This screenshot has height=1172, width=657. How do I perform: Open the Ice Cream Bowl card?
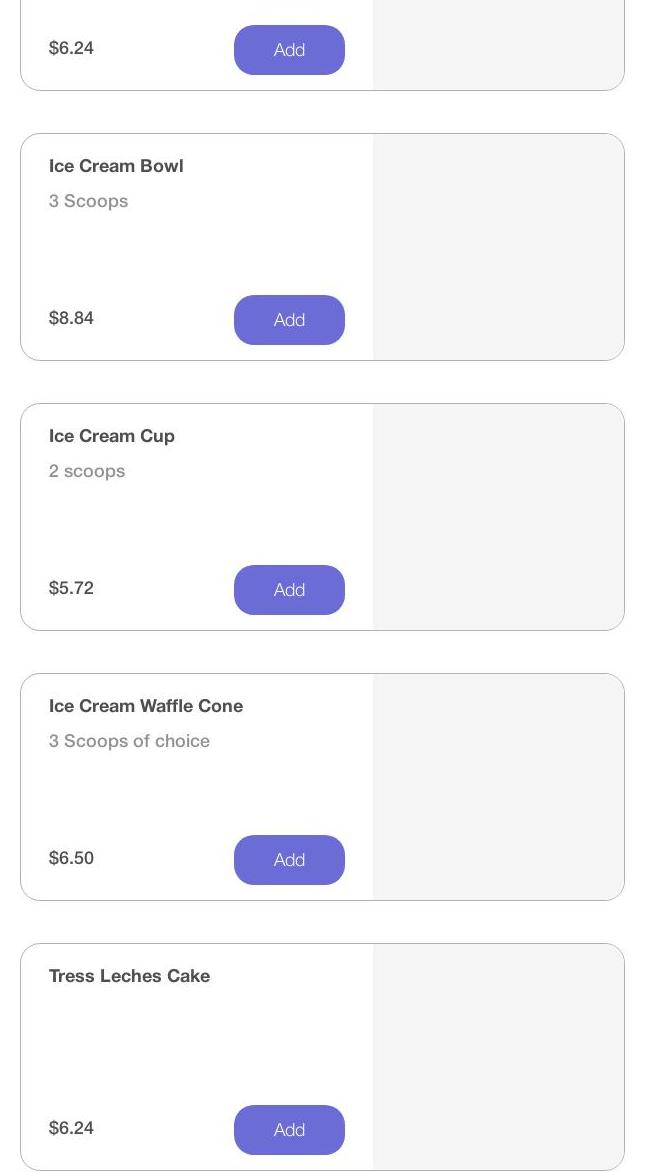click(116, 166)
